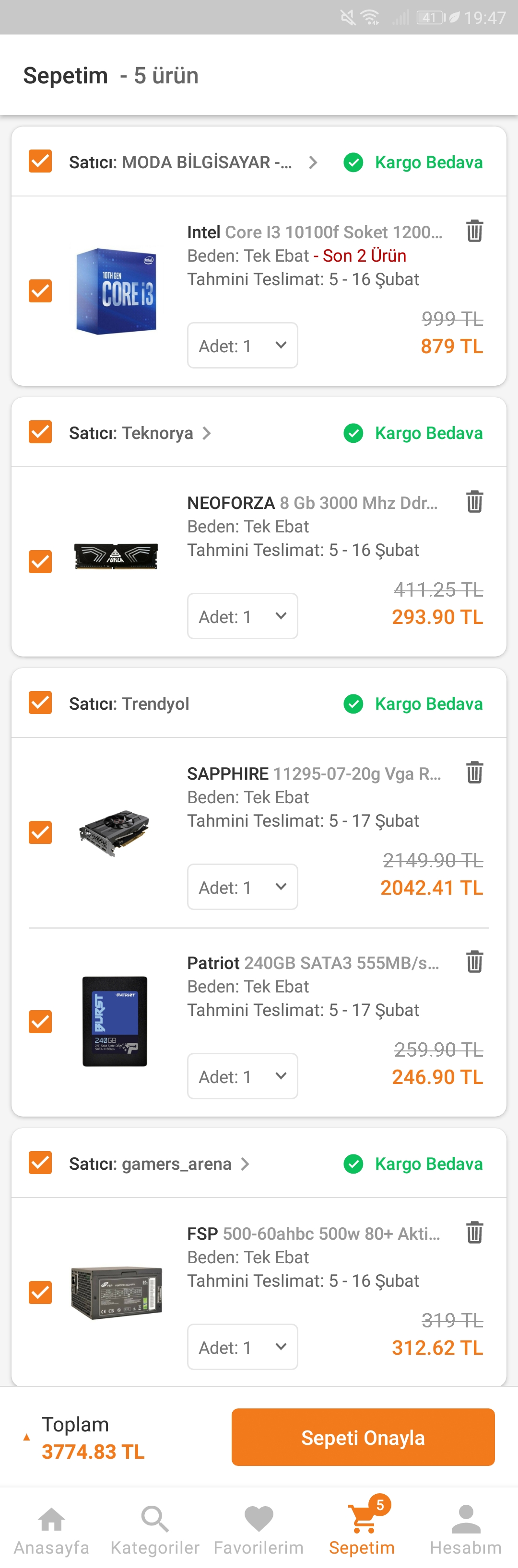This screenshot has height=1568, width=518.
Task: Uncheck all items from seller Trendyol
Action: (40, 703)
